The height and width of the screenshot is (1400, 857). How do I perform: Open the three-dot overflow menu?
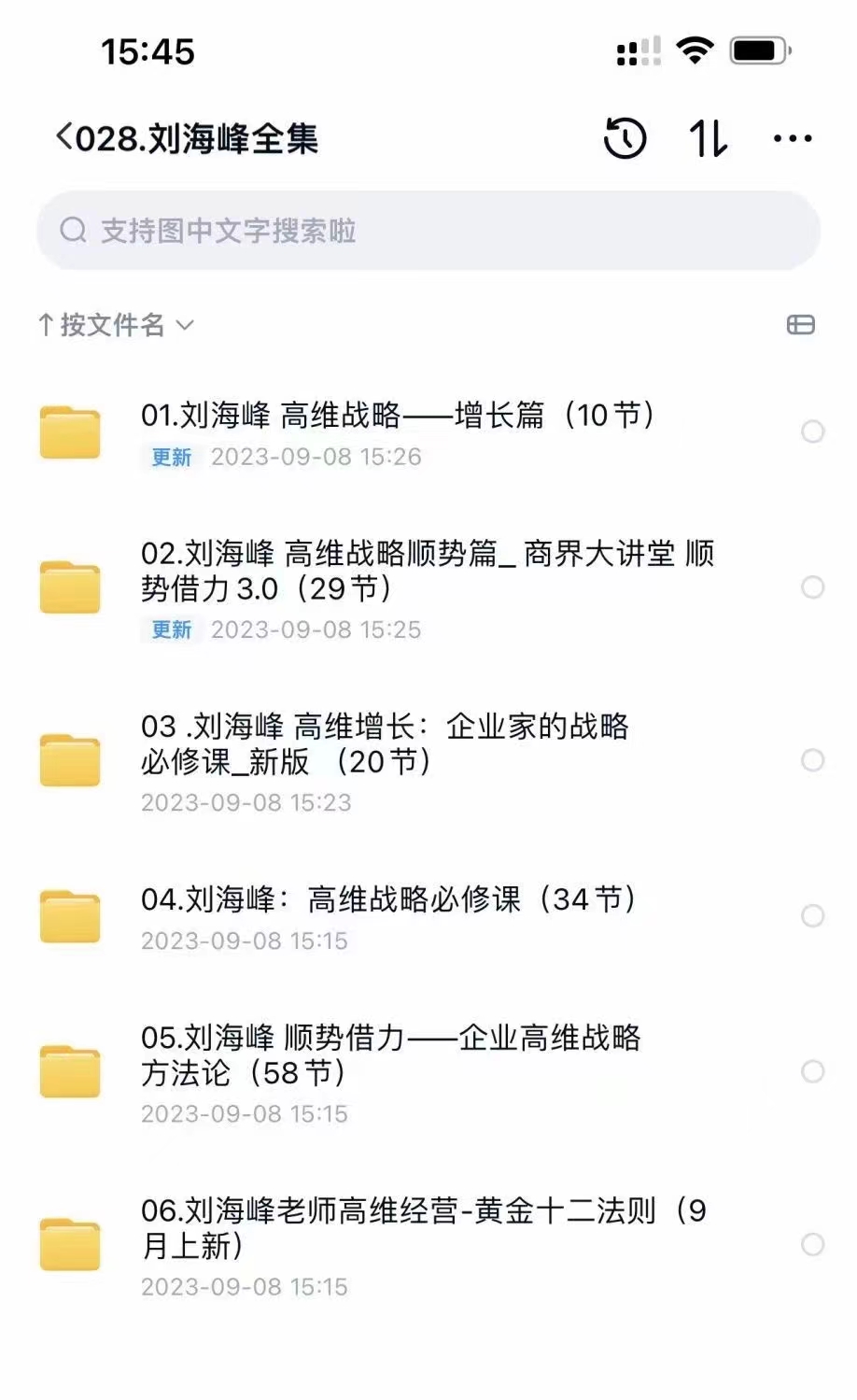(793, 138)
